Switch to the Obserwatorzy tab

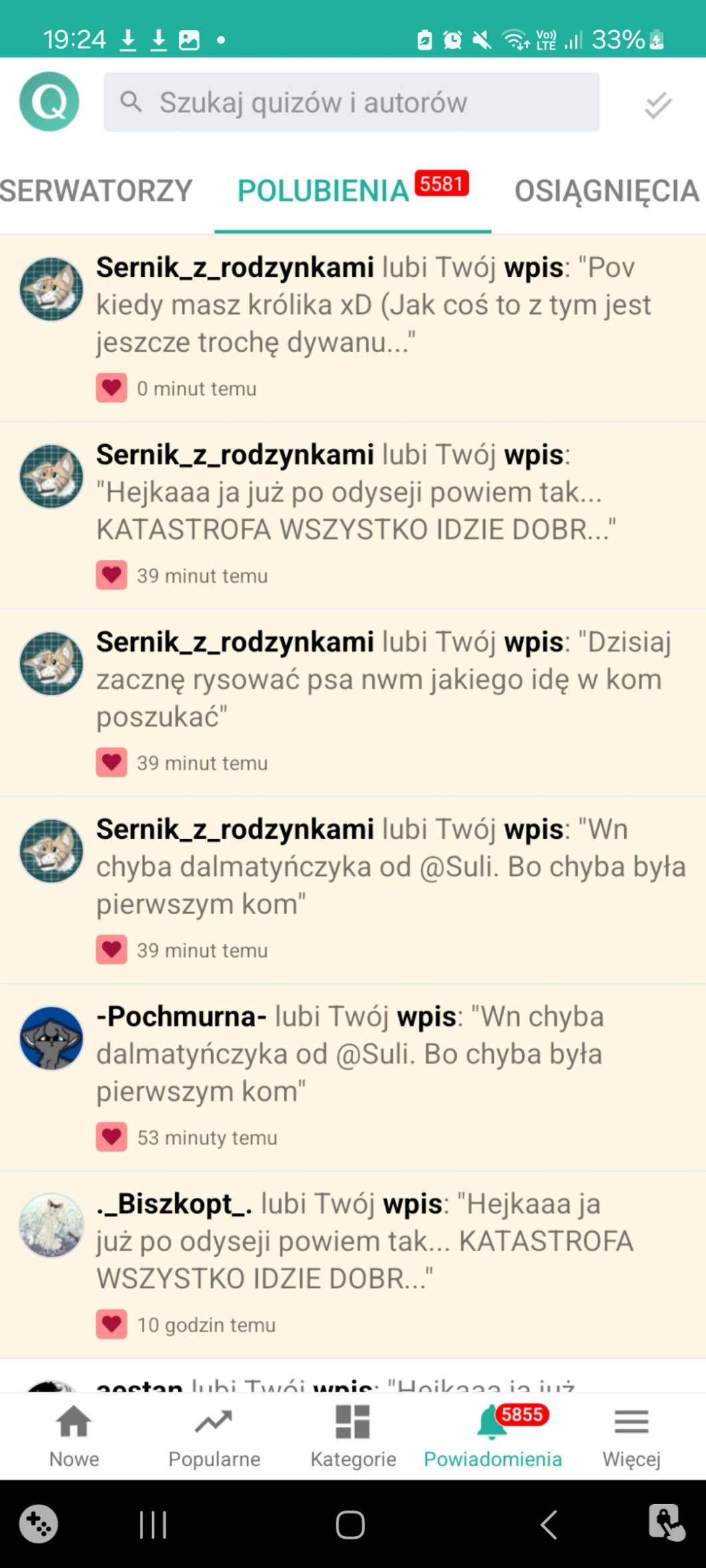[x=95, y=191]
